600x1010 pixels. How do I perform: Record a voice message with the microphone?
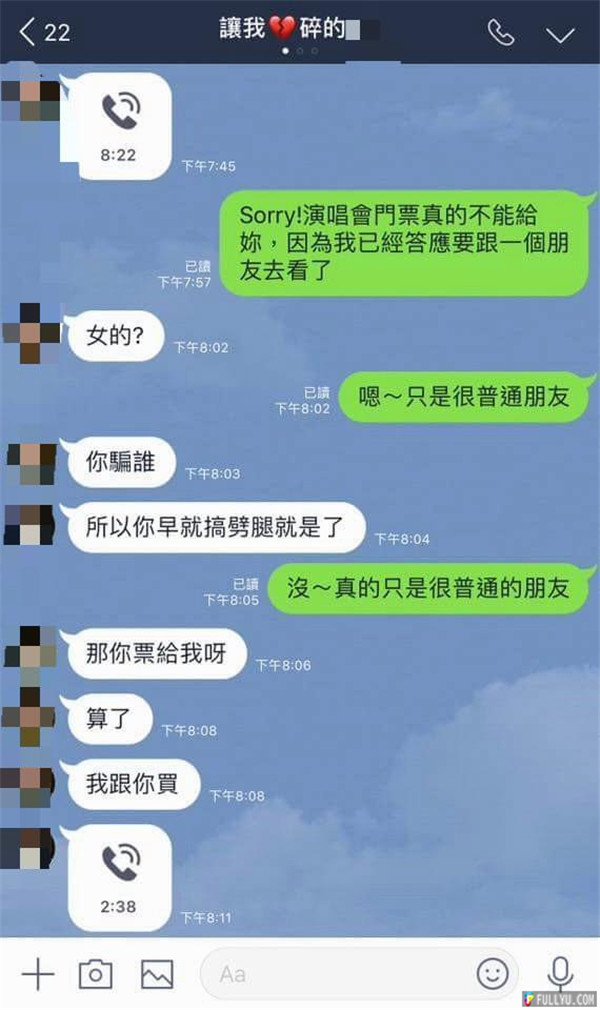tap(559, 973)
